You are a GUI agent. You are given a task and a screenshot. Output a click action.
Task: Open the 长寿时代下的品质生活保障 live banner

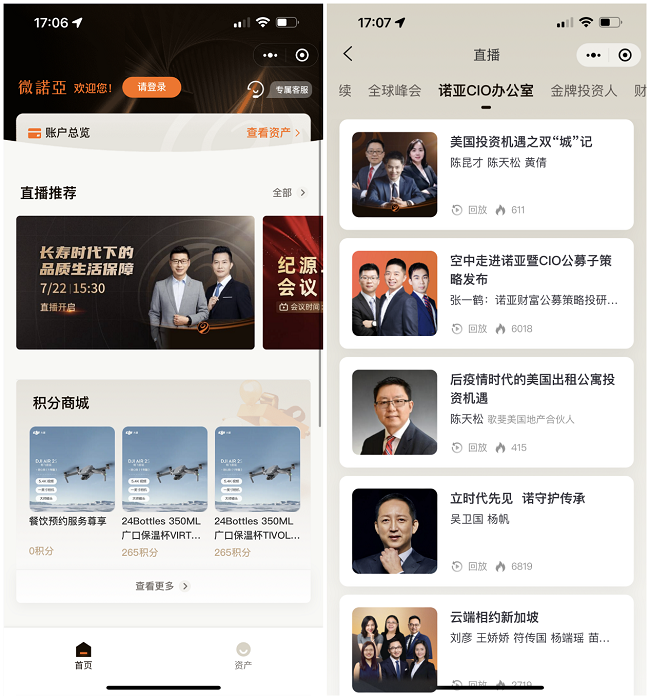(x=135, y=283)
